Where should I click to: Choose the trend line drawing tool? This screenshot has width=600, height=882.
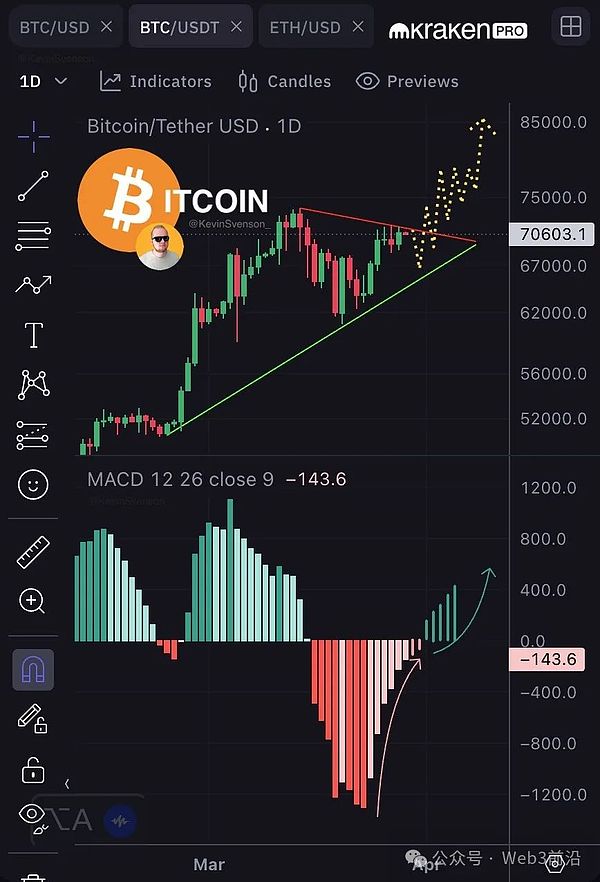tap(33, 186)
